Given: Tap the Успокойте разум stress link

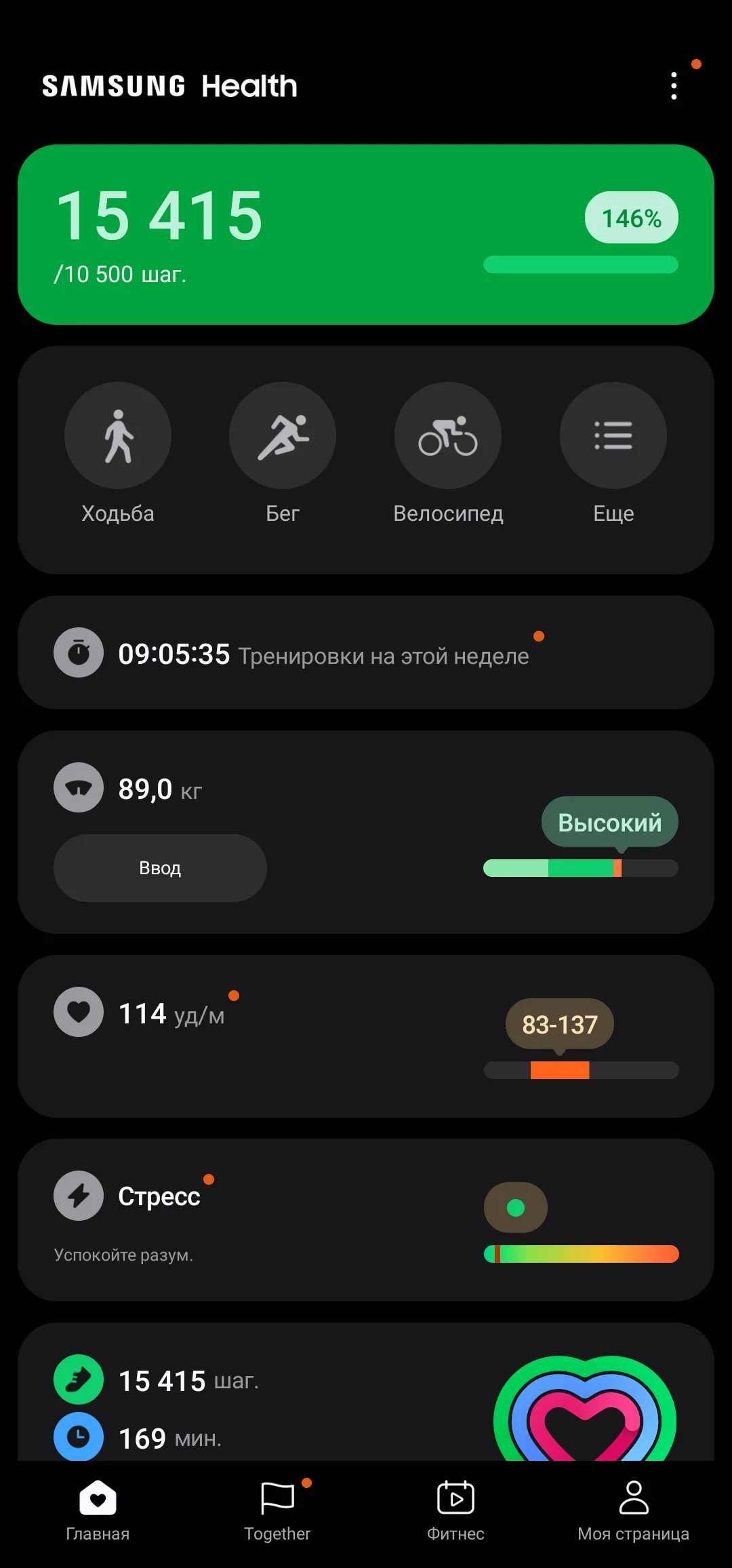Looking at the screenshot, I should [x=124, y=1255].
